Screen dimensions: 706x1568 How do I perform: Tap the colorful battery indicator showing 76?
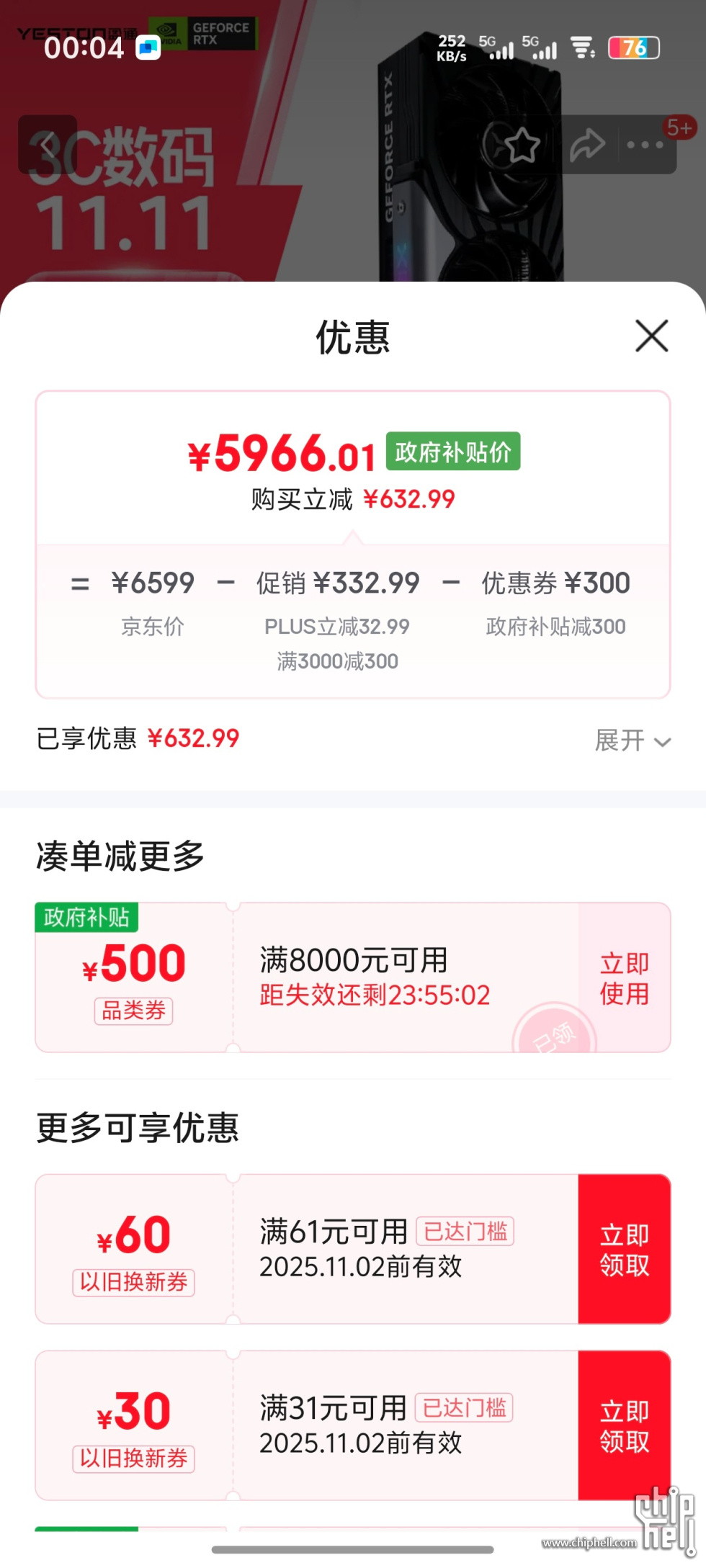click(x=634, y=48)
